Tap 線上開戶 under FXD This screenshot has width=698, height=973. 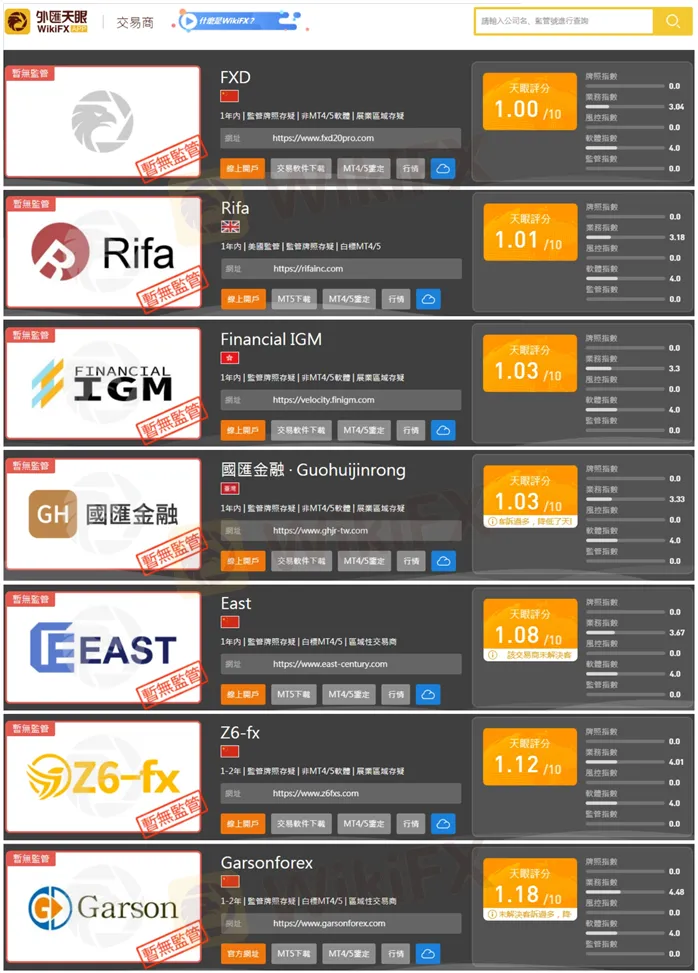coord(242,168)
